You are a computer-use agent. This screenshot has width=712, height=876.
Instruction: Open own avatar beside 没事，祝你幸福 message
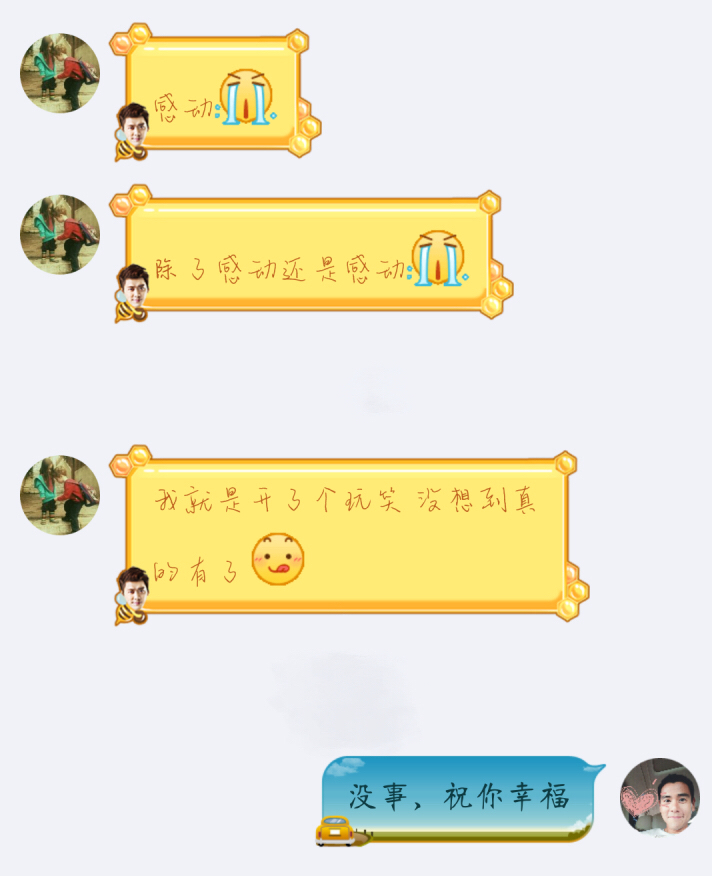click(x=659, y=798)
